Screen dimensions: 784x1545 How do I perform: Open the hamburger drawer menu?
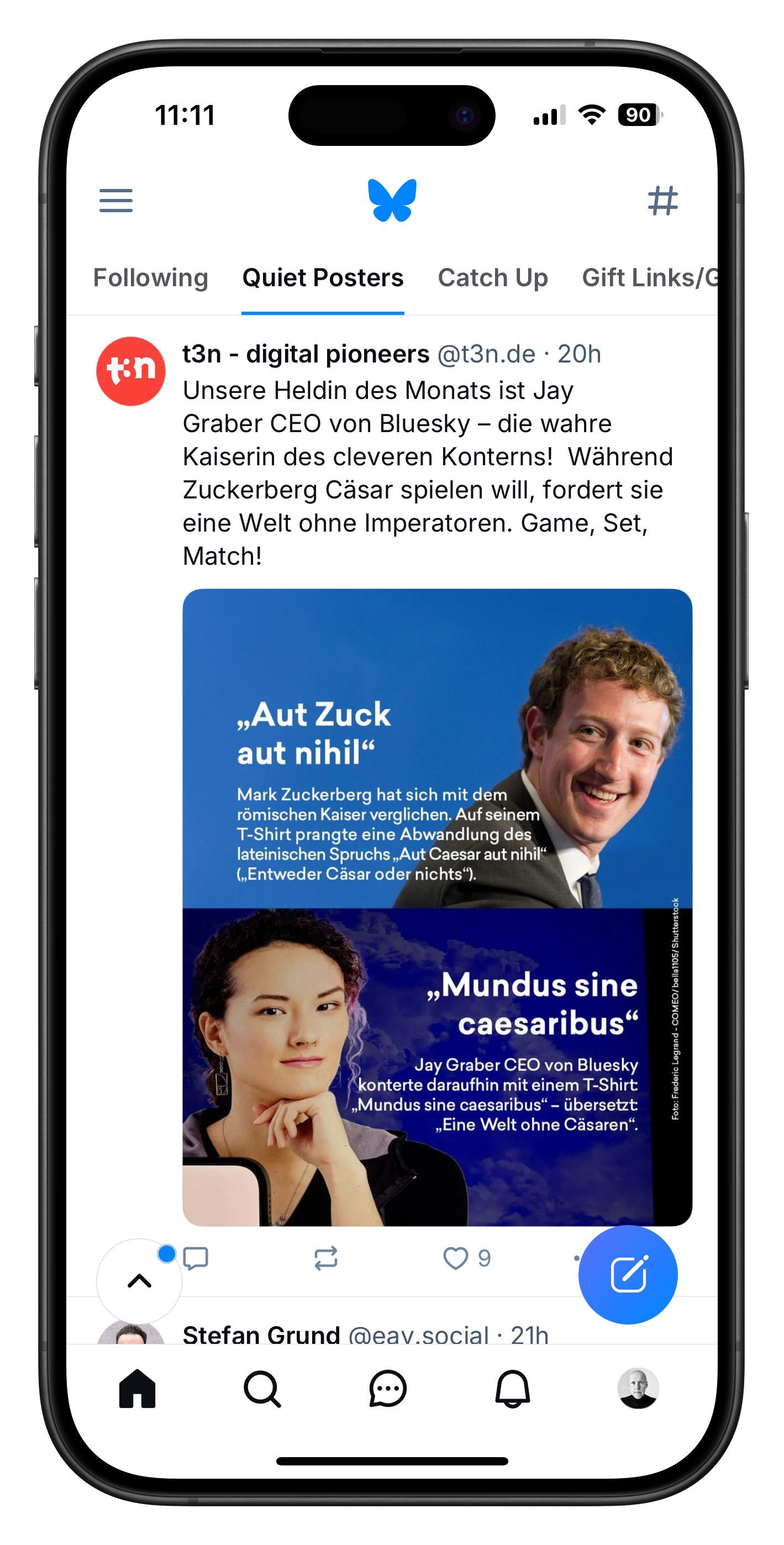pyautogui.click(x=116, y=201)
